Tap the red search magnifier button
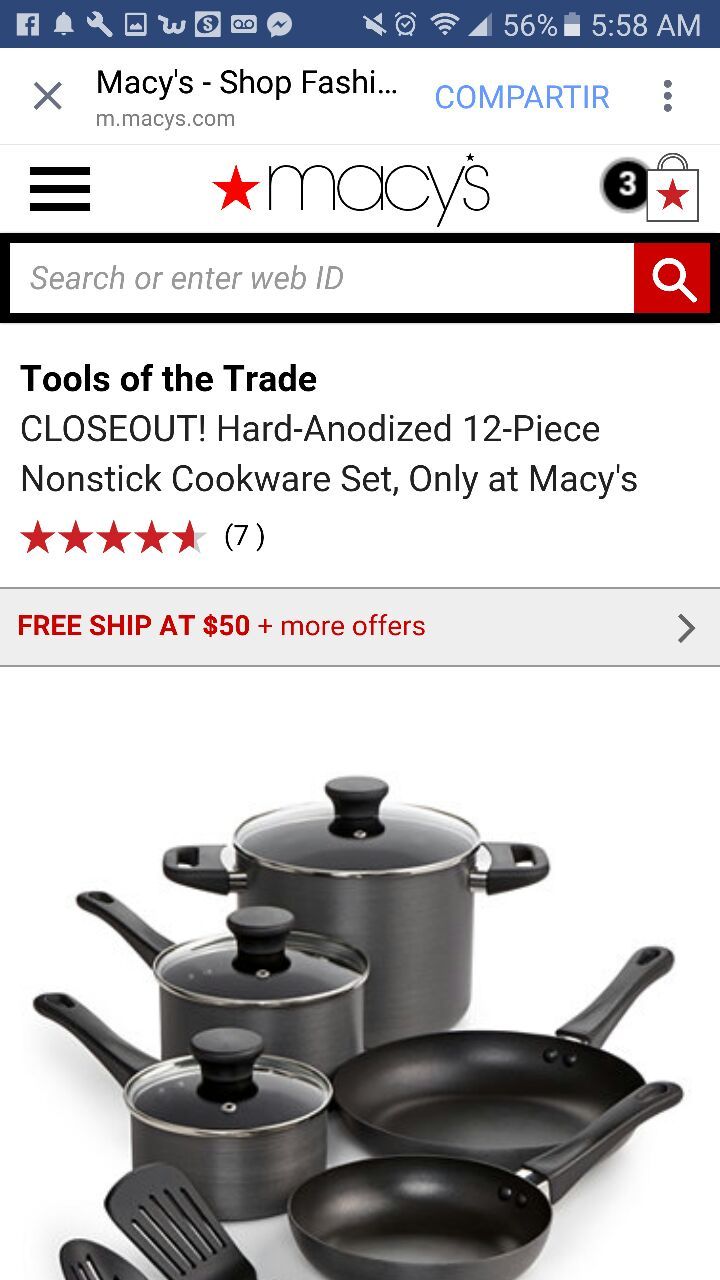This screenshot has width=720, height=1280. 673,278
